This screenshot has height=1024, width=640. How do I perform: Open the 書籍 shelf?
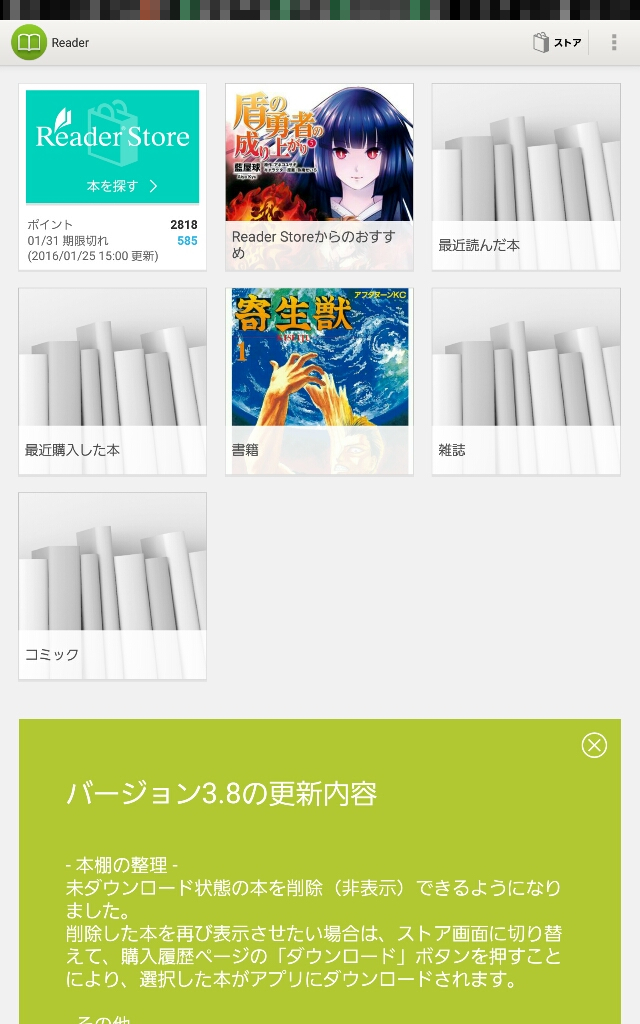tap(319, 381)
